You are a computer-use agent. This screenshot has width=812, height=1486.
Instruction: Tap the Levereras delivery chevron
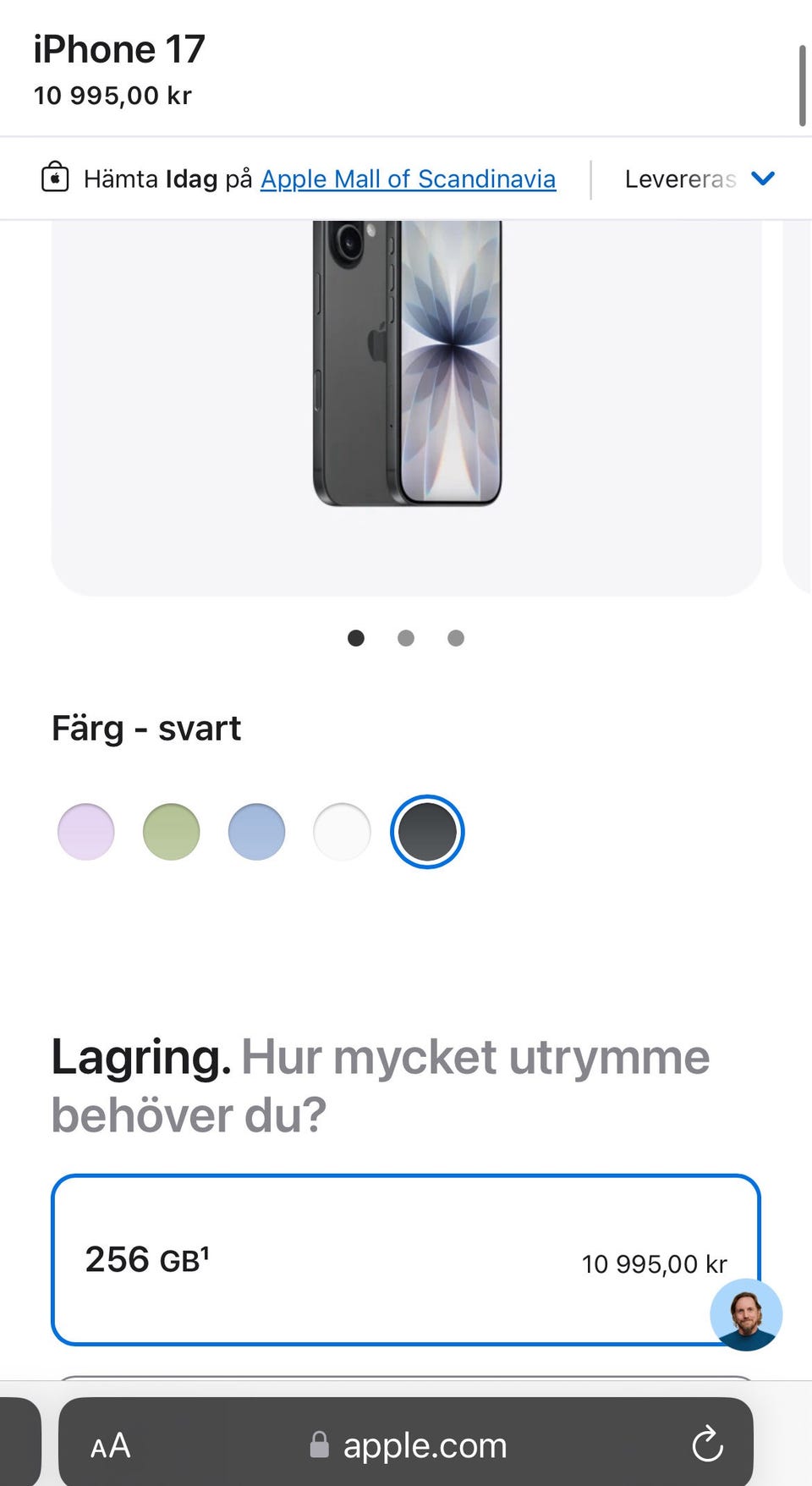762,178
